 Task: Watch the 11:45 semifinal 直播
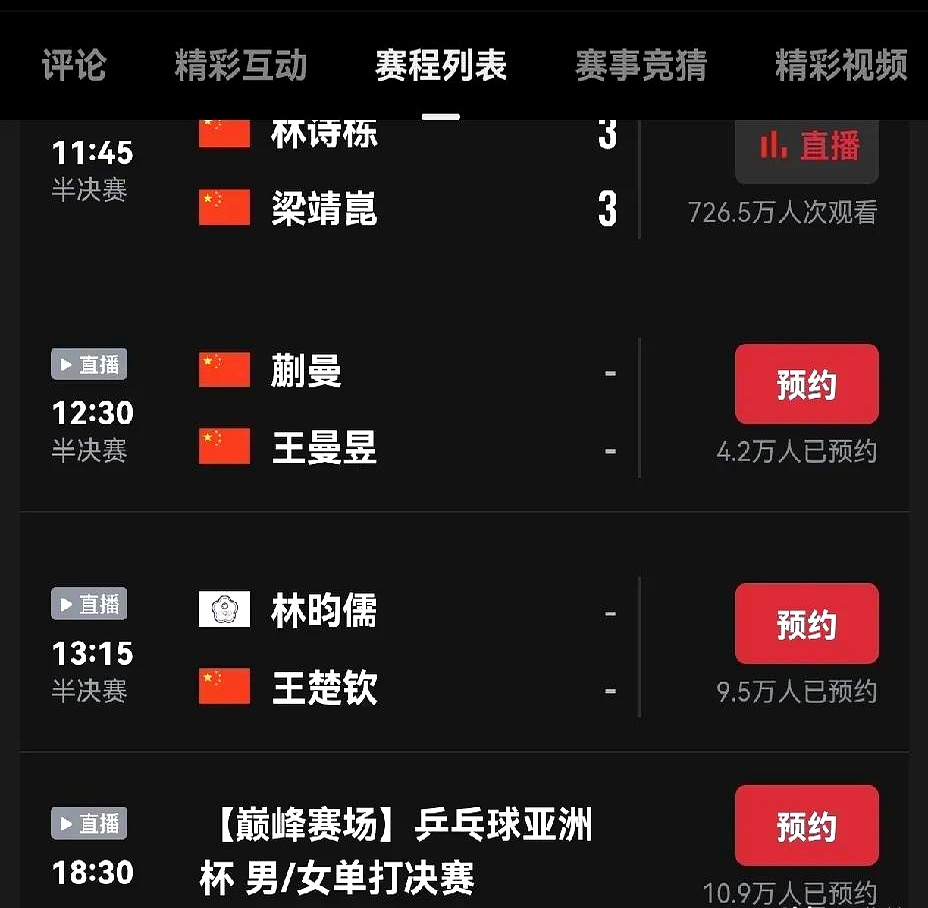[x=807, y=147]
